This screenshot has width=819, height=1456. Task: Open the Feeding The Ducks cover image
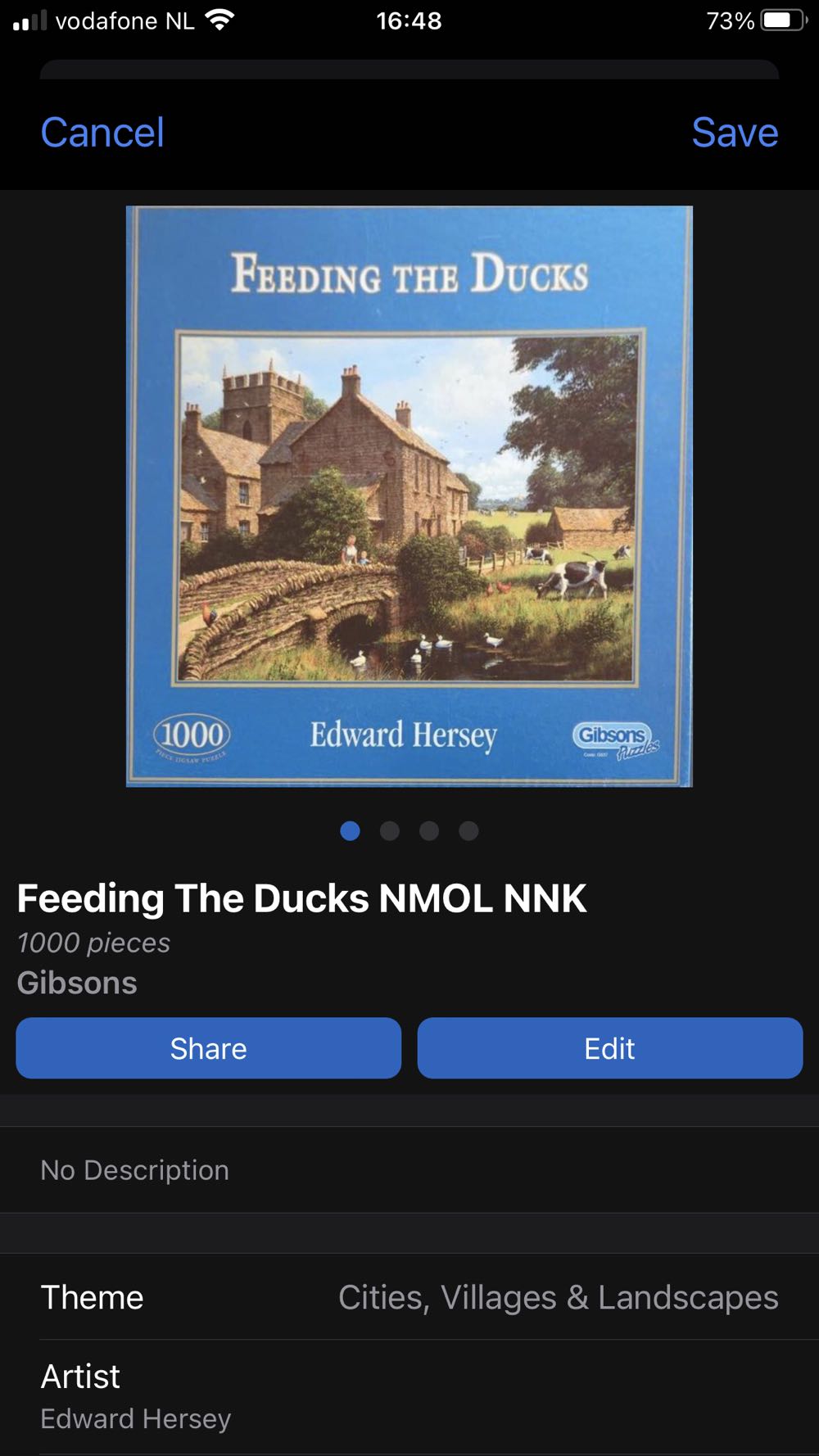pos(409,496)
